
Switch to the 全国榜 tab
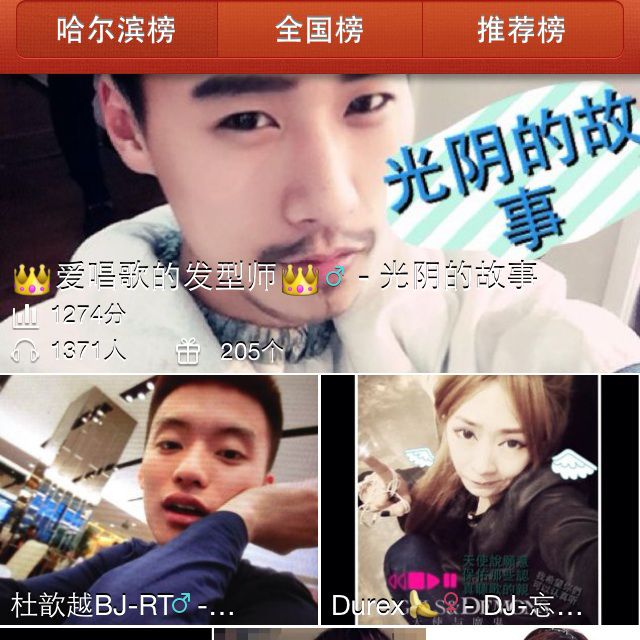(x=319, y=30)
